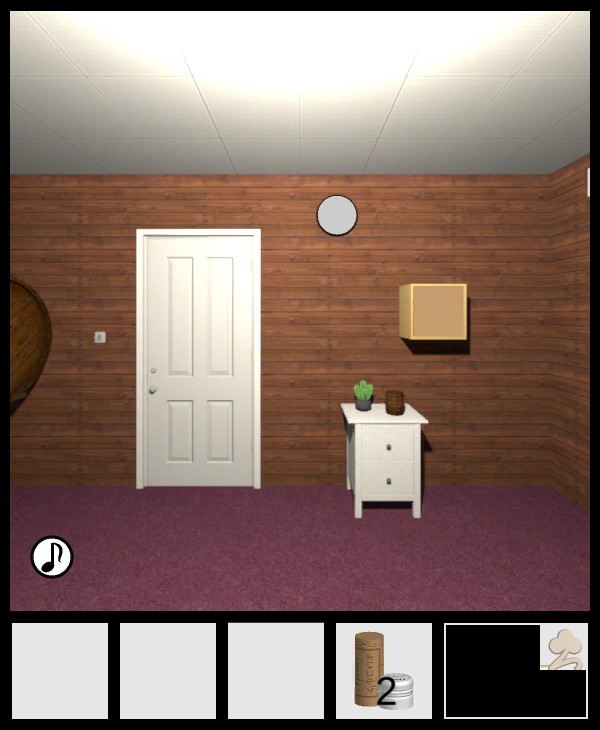
Task: Open the white door
Action: click(199, 360)
